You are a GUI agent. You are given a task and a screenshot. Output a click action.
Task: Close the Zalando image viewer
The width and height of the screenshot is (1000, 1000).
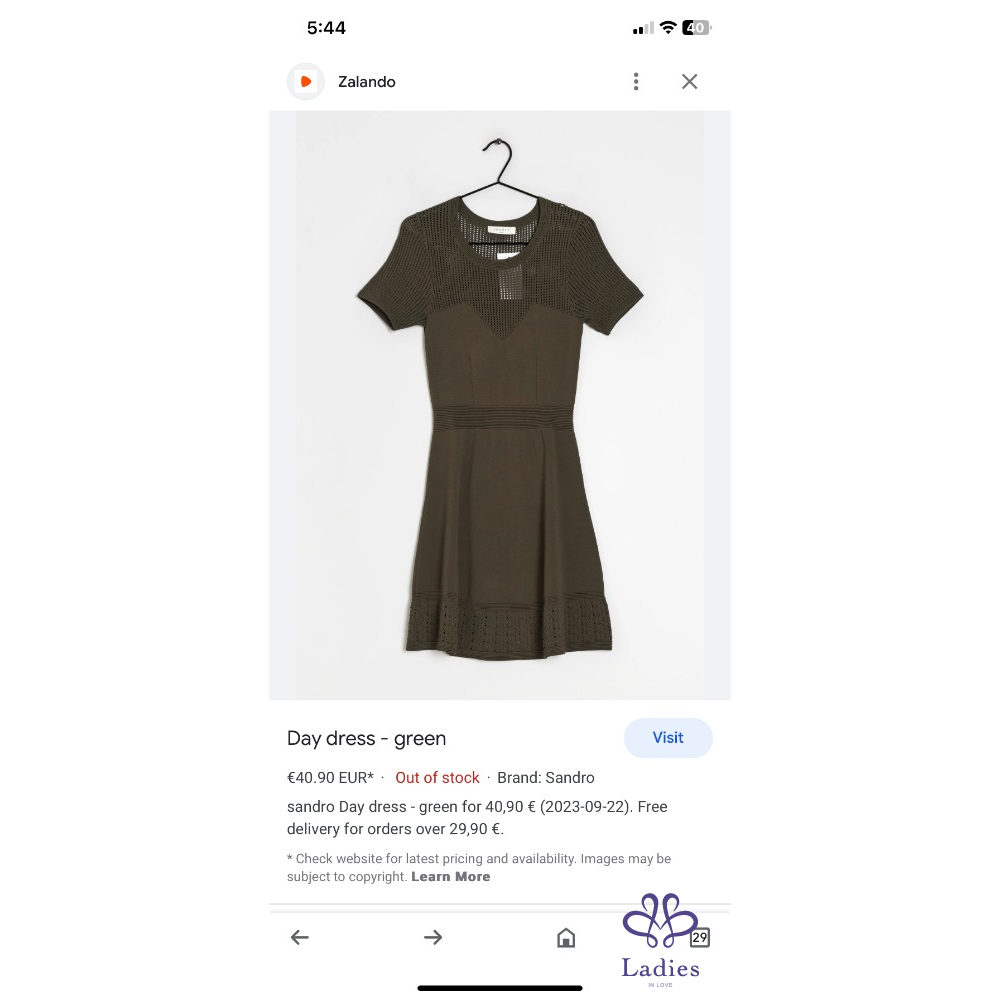click(x=689, y=82)
